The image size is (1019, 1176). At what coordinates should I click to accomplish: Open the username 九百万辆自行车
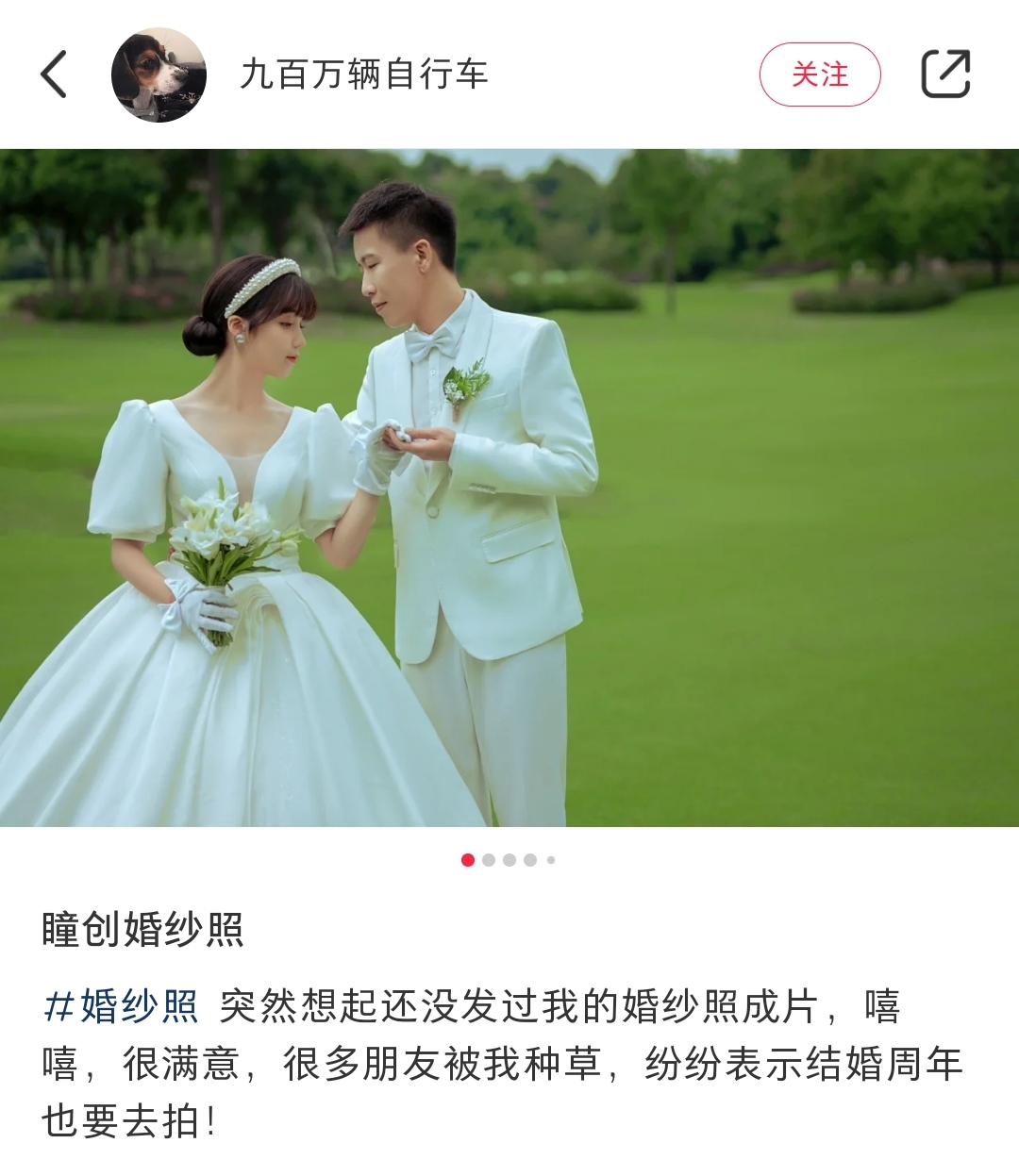click(x=364, y=75)
